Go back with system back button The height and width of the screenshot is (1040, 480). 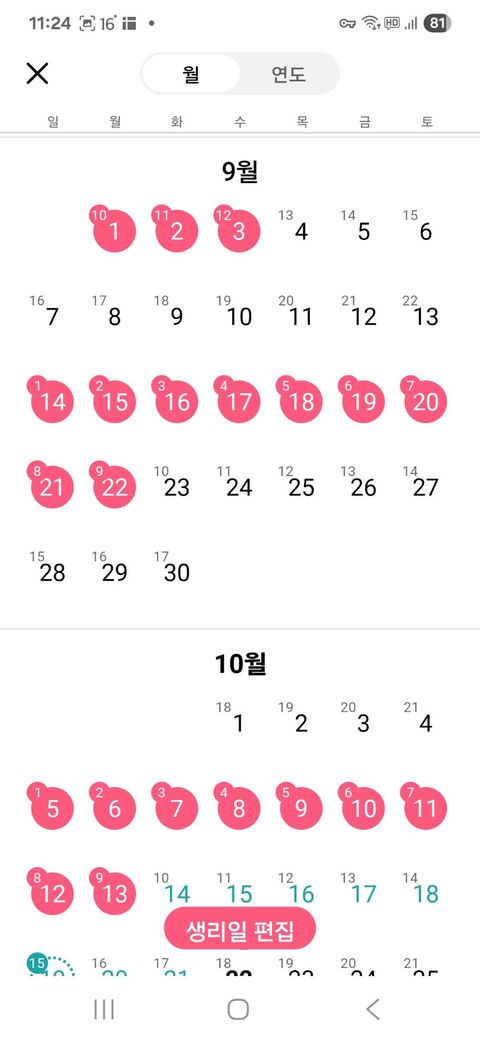point(373,1009)
